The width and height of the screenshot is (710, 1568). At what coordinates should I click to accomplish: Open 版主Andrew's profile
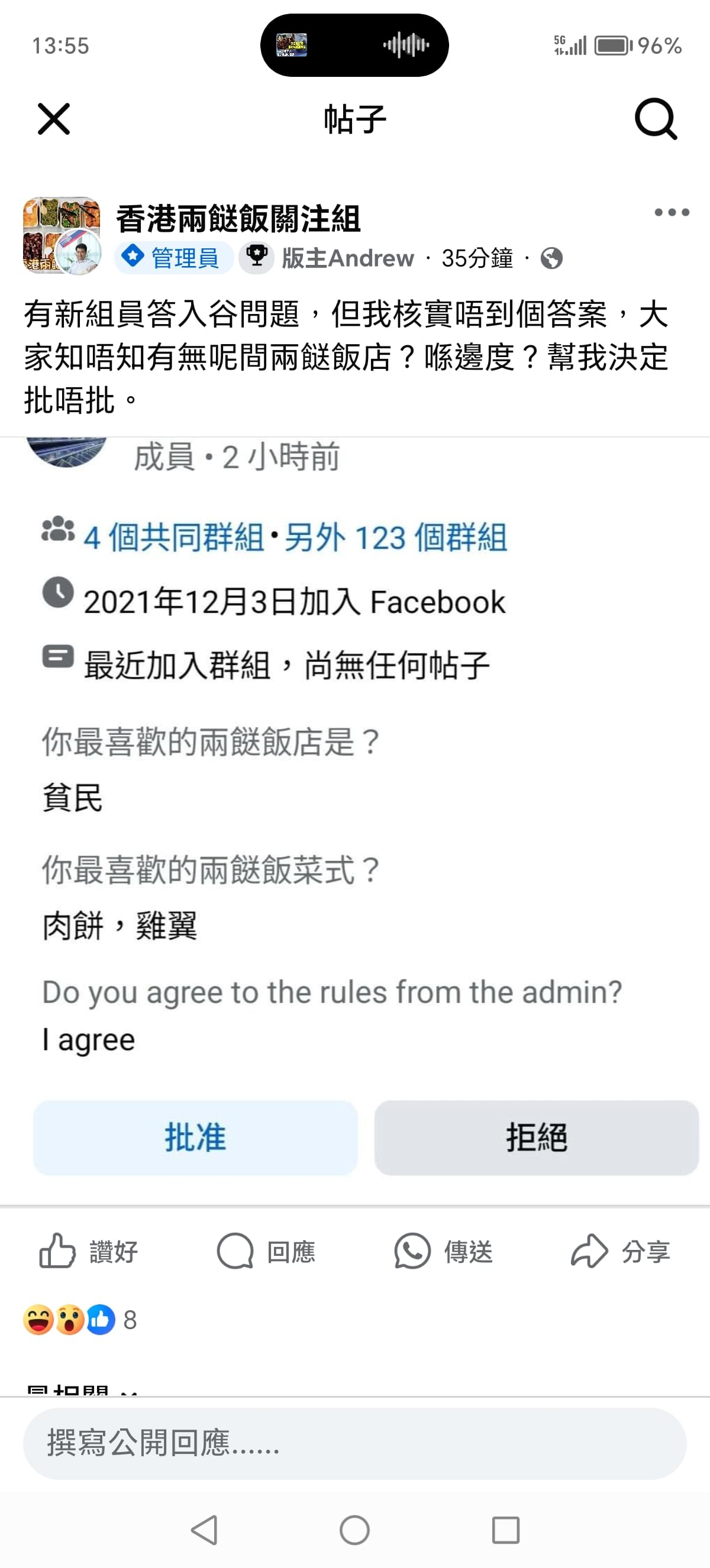(x=348, y=258)
